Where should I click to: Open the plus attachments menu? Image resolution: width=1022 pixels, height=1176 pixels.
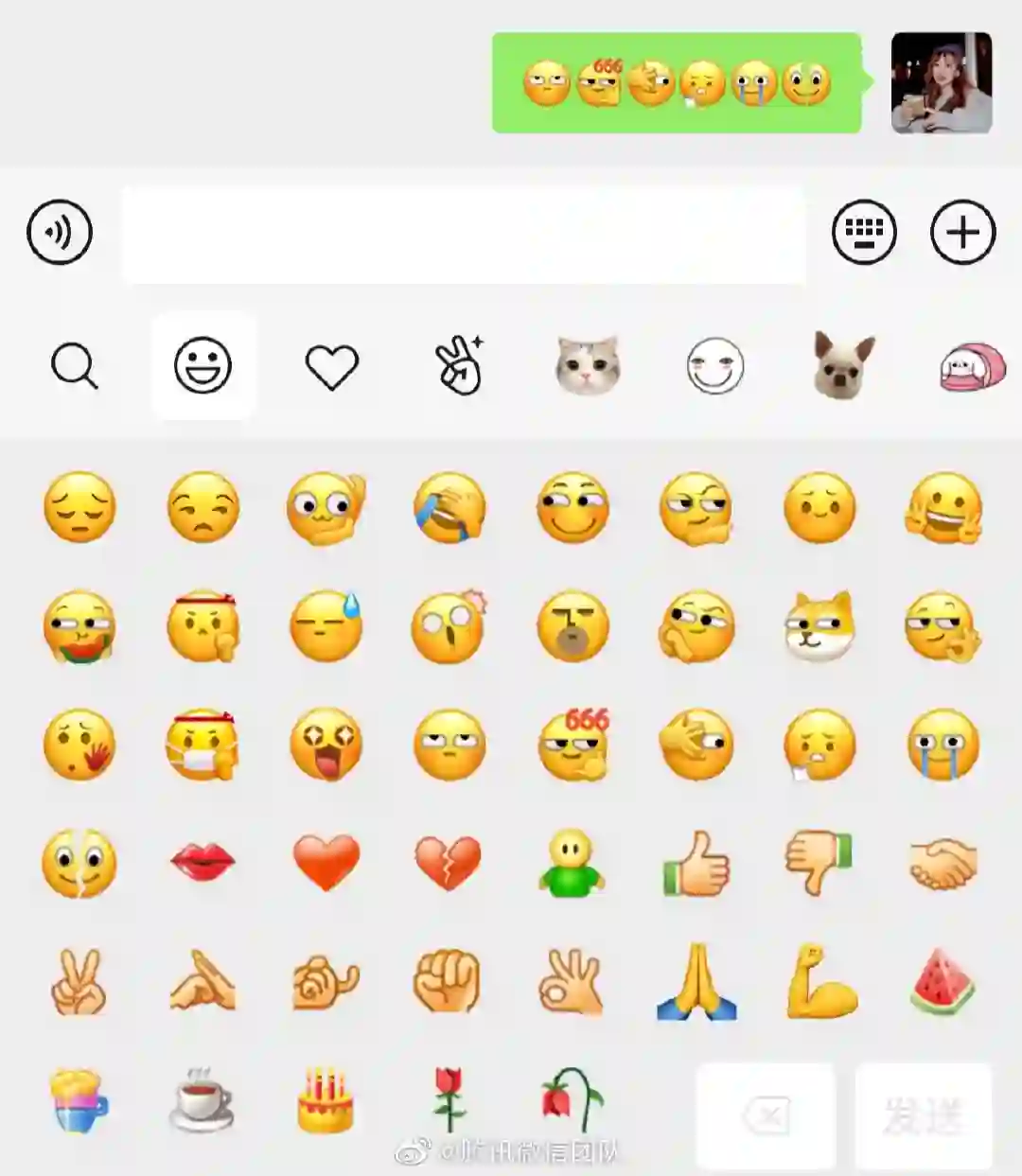coord(962,233)
